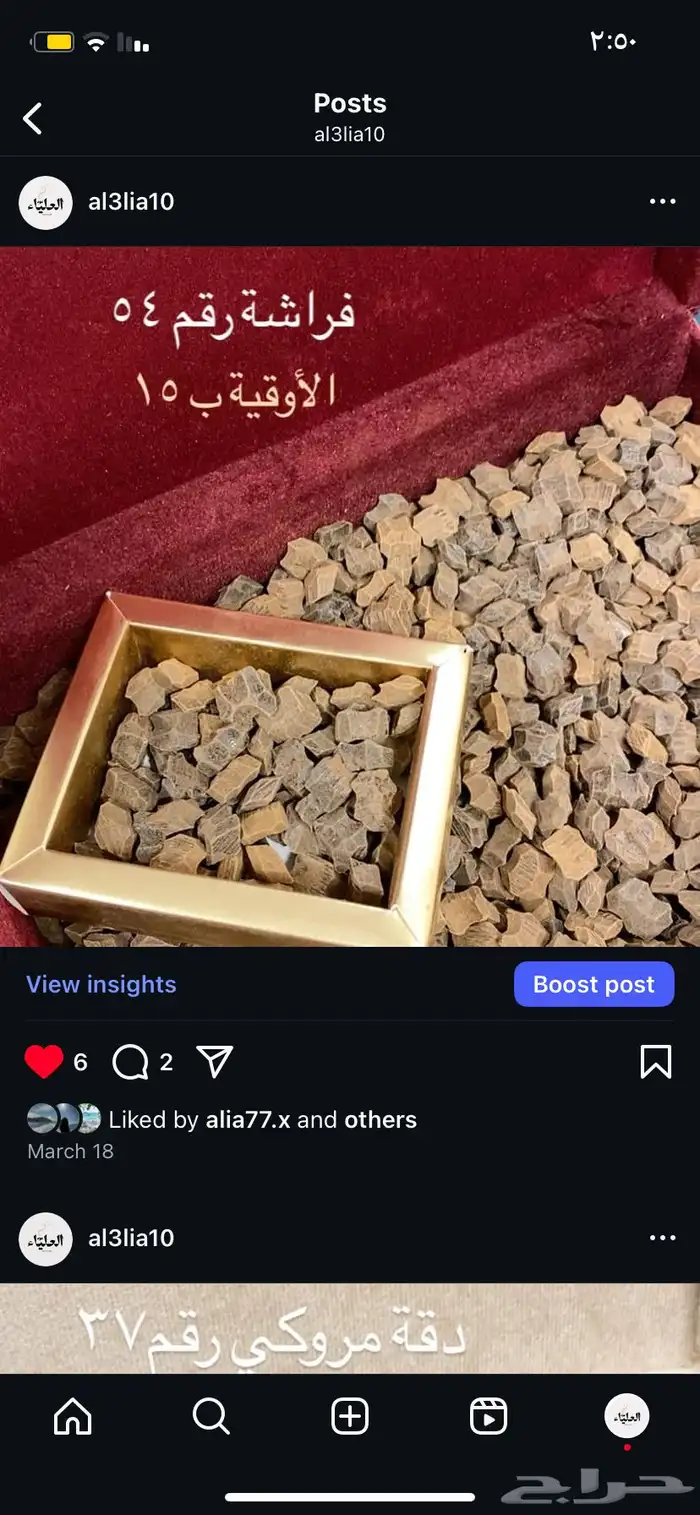This screenshot has width=700, height=1515.
Task: Open the فراشة رقم ٥٤ post image
Action: point(350,597)
